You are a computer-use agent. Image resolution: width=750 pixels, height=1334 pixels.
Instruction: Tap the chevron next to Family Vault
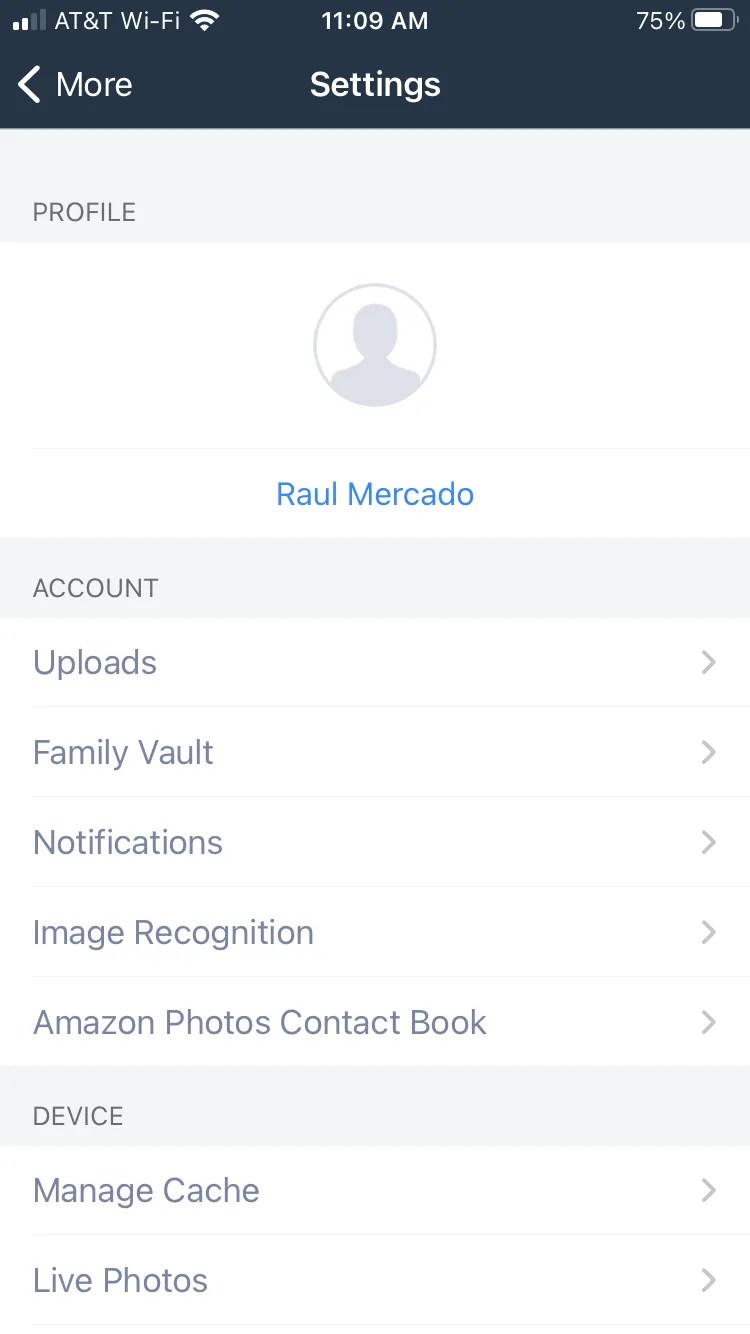click(709, 752)
